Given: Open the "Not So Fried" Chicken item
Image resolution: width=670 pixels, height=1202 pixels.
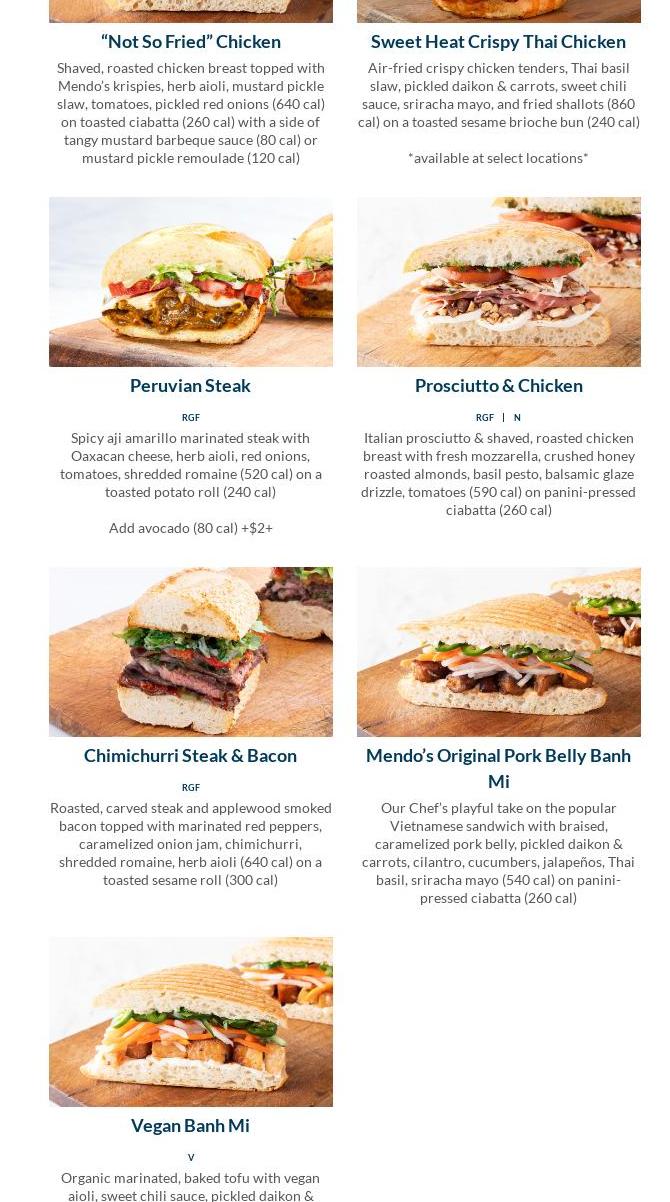Looking at the screenshot, I should tap(190, 41).
